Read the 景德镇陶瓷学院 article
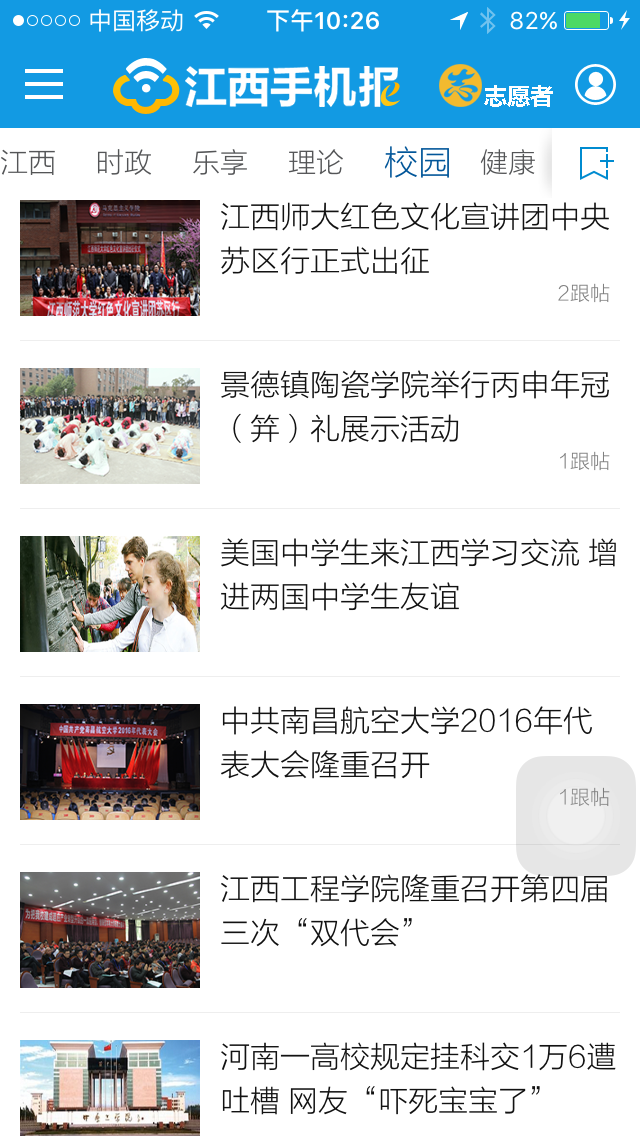The height and width of the screenshot is (1136, 640). tap(415, 407)
